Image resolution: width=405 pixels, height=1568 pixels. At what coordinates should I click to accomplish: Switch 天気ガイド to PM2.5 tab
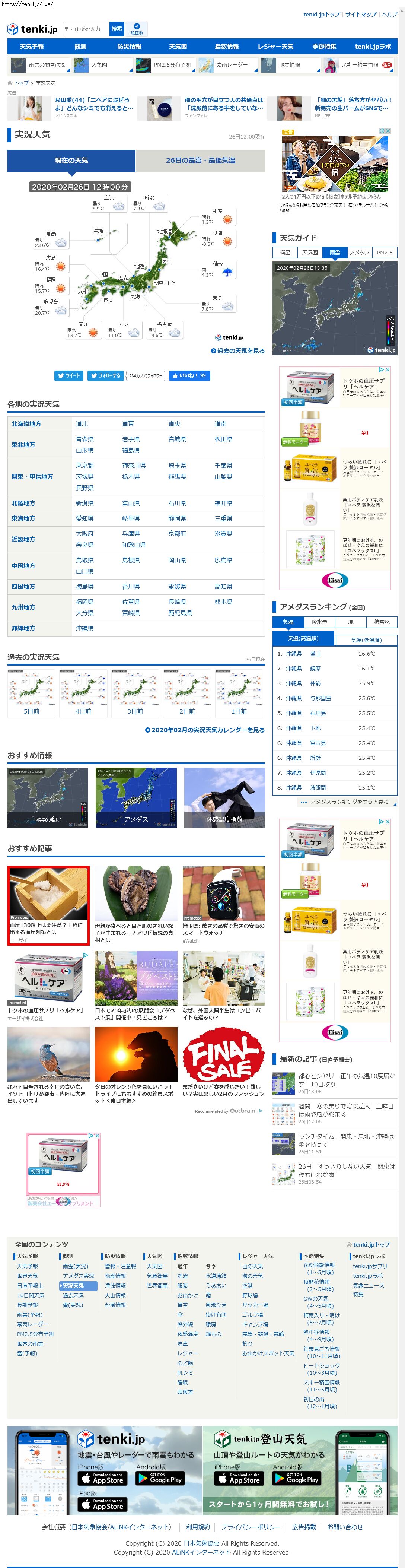[x=384, y=252]
